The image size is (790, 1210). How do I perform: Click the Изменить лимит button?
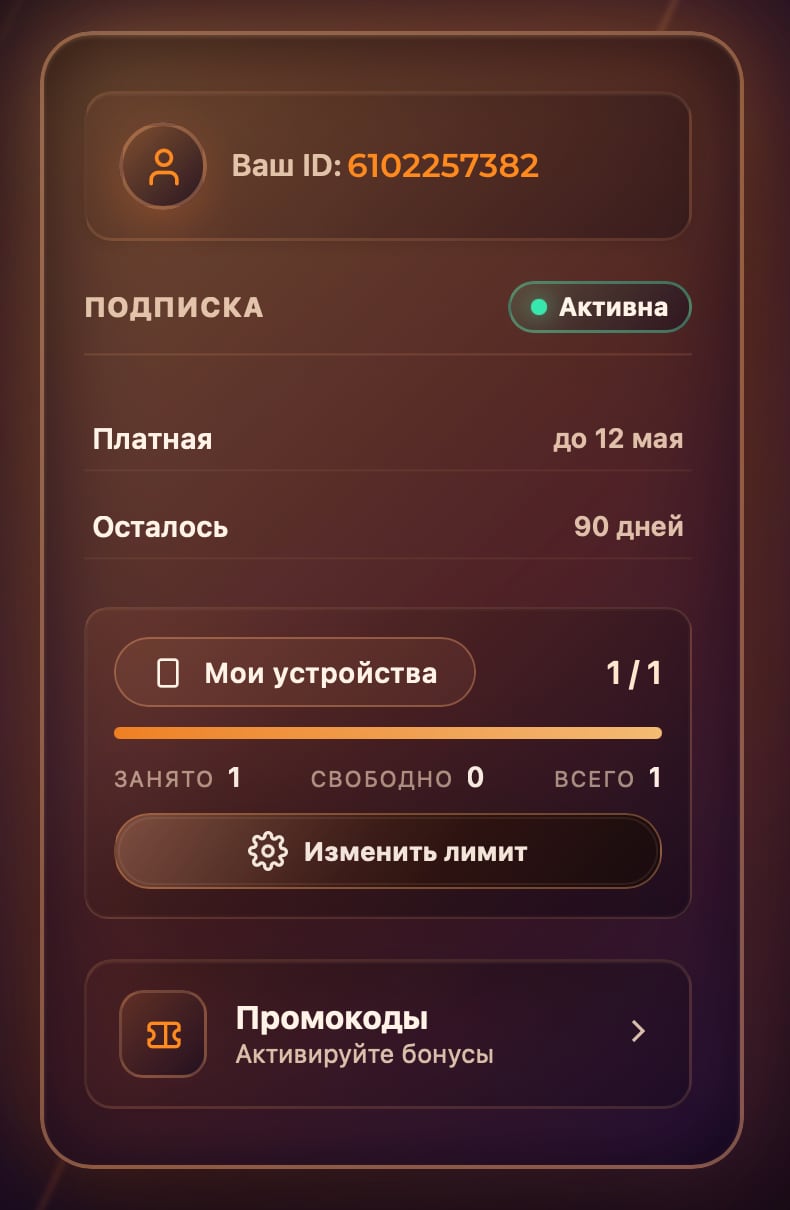(388, 851)
